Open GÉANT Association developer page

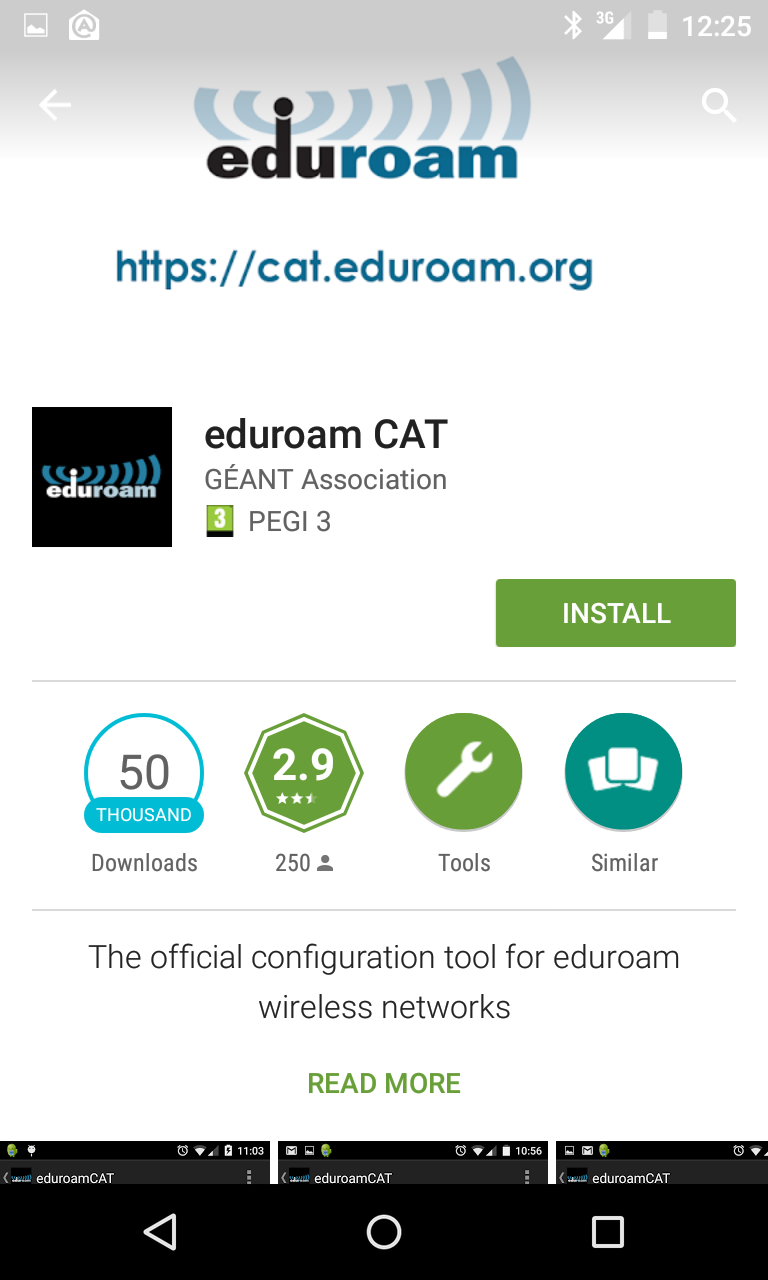325,480
